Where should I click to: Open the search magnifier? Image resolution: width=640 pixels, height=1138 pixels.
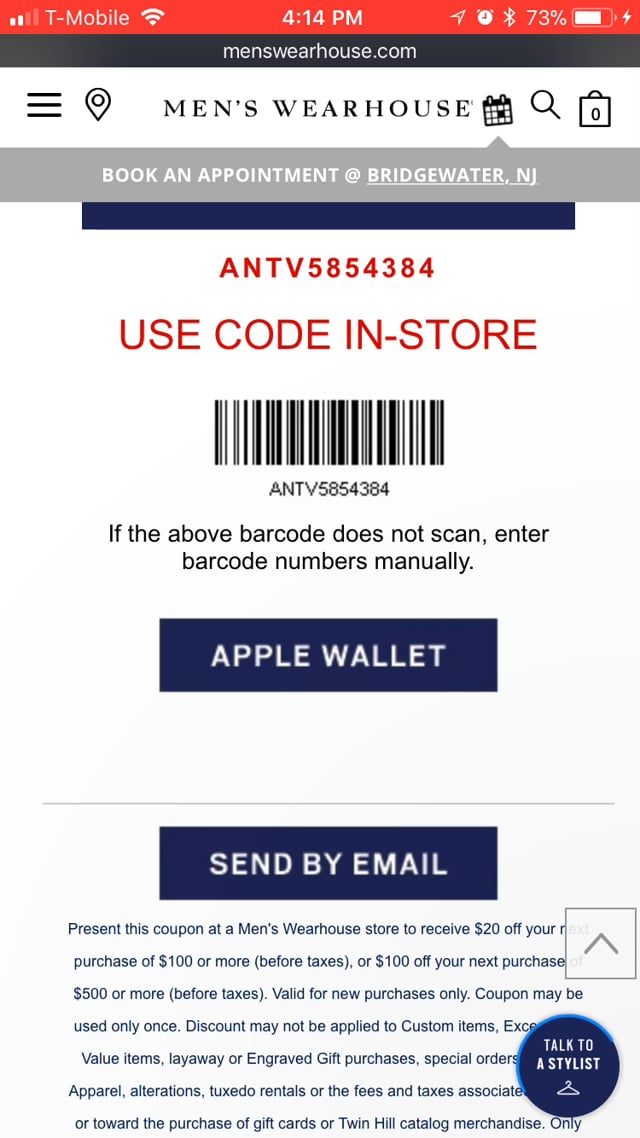coord(545,104)
